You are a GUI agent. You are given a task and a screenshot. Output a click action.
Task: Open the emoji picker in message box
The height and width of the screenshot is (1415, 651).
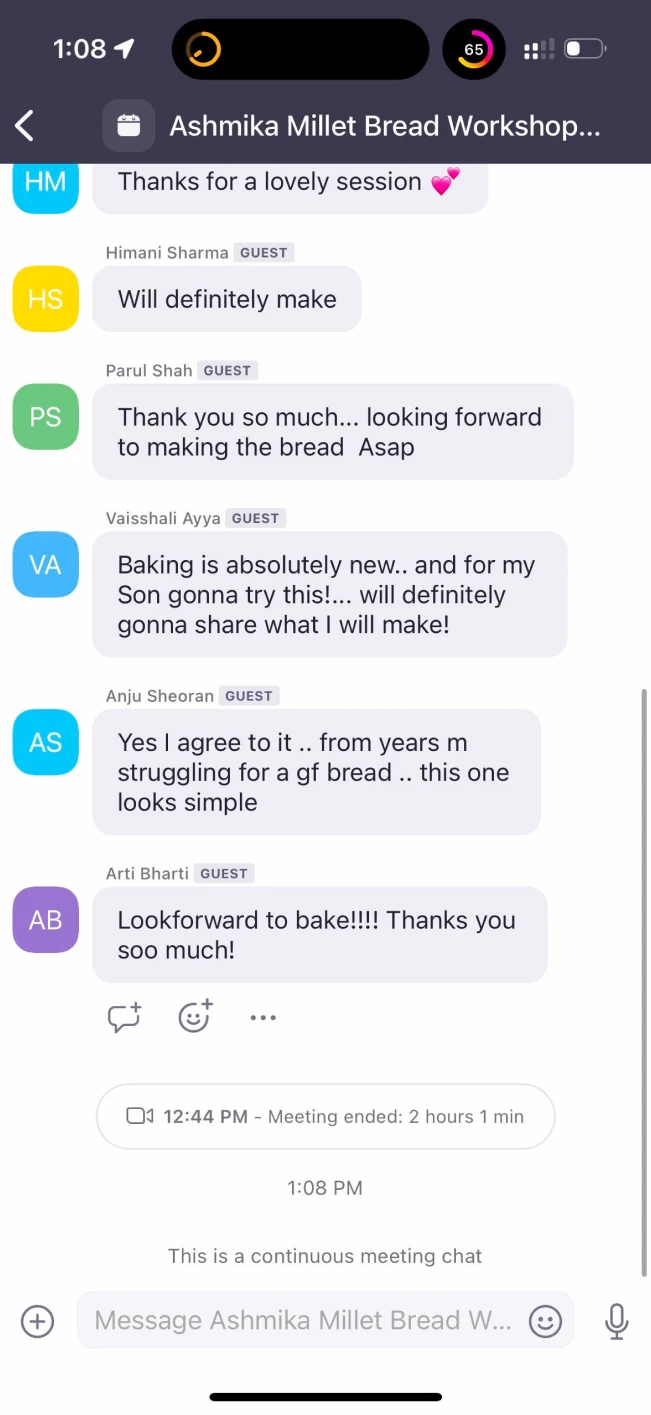545,1321
